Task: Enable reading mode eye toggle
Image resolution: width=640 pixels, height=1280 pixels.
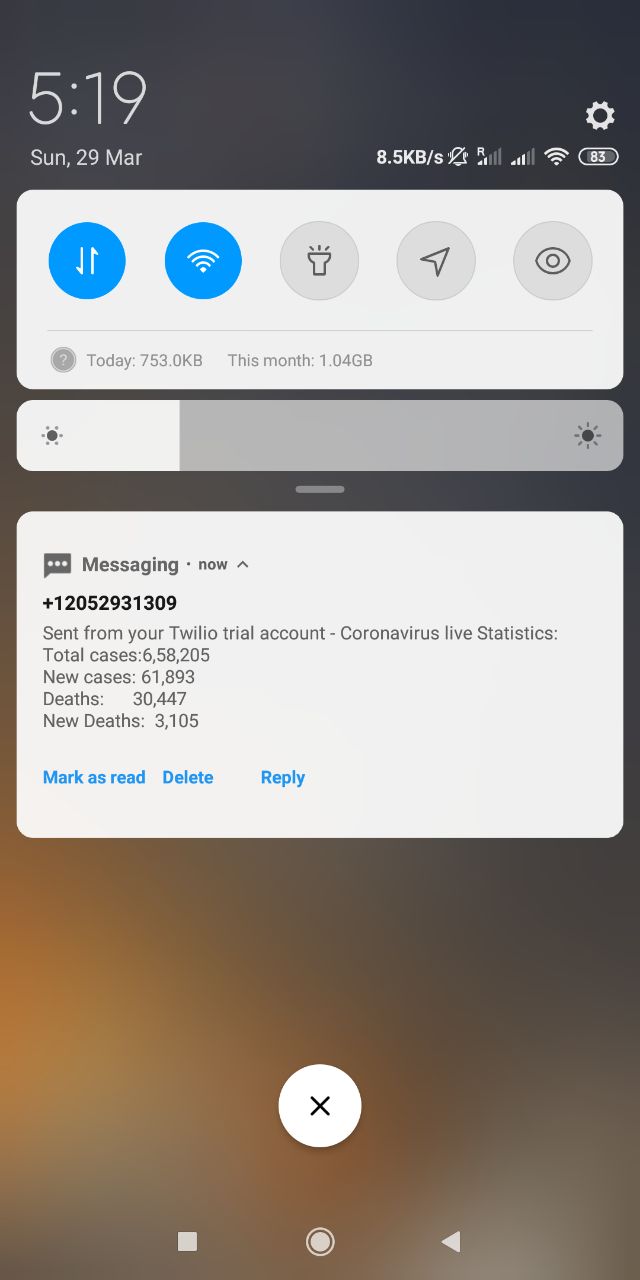Action: click(x=553, y=261)
